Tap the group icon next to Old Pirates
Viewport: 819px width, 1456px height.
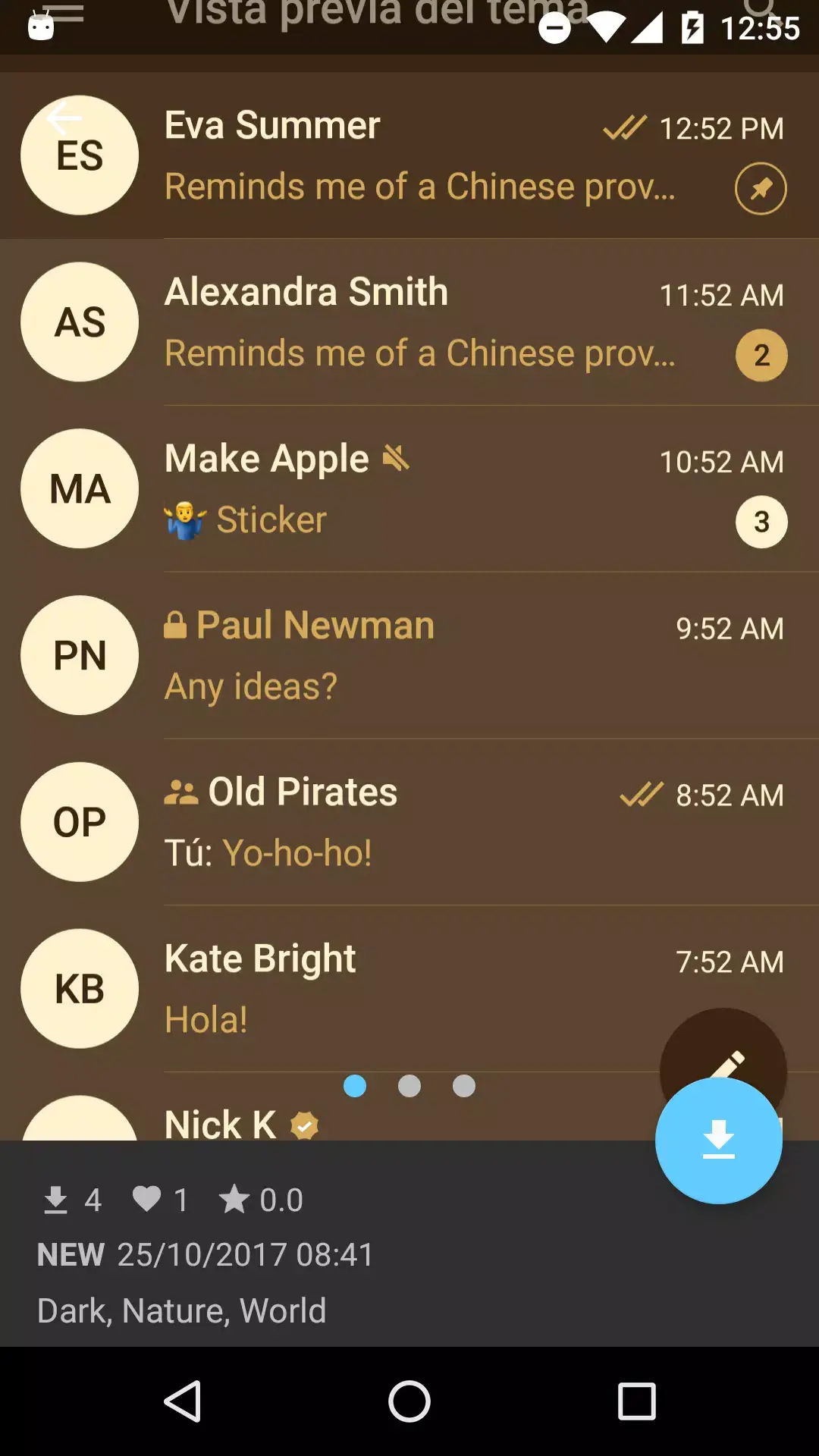pyautogui.click(x=180, y=791)
